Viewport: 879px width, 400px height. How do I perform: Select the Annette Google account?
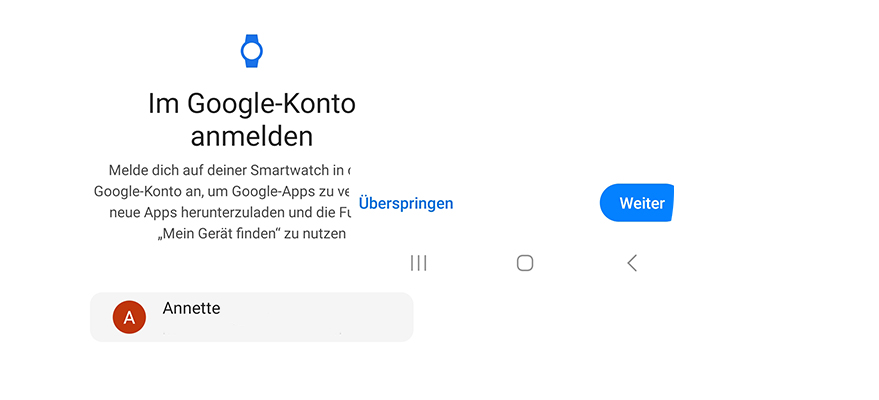click(250, 316)
